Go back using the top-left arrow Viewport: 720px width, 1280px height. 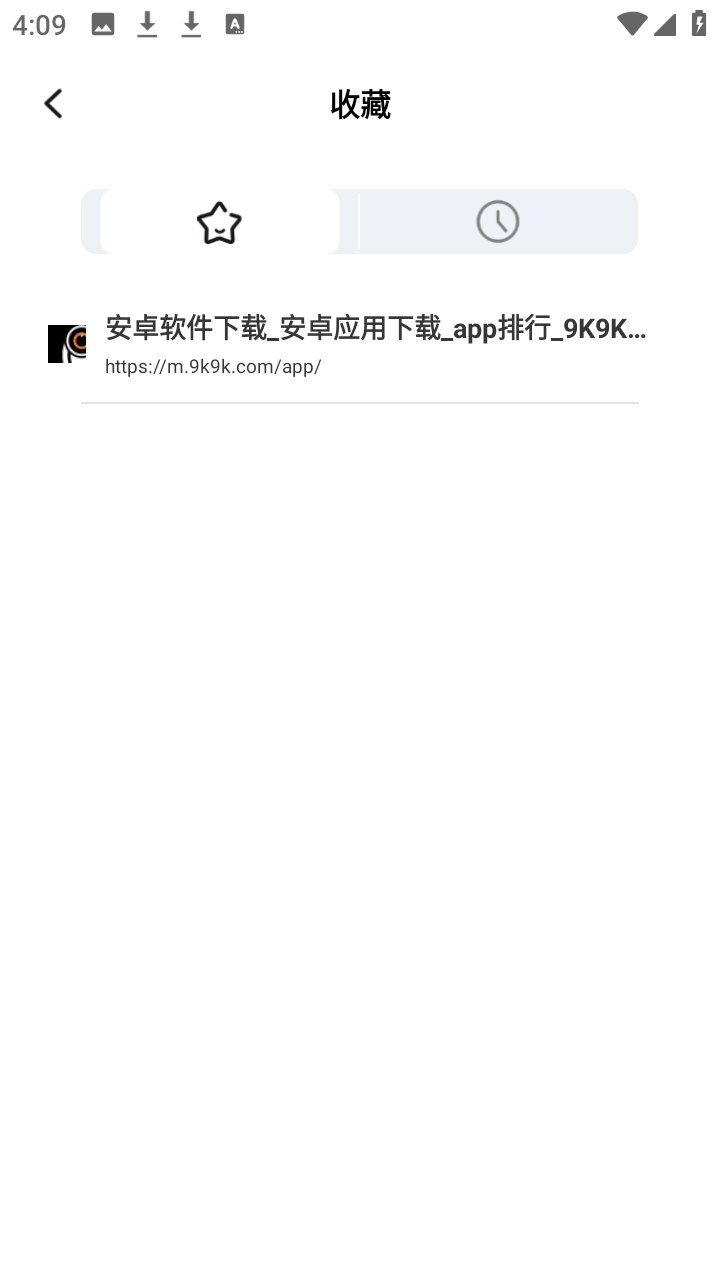coord(53,103)
